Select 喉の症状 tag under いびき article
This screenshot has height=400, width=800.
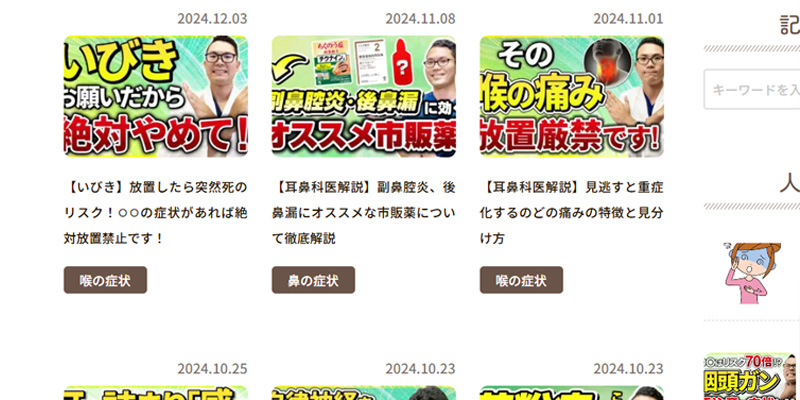[x=105, y=280]
